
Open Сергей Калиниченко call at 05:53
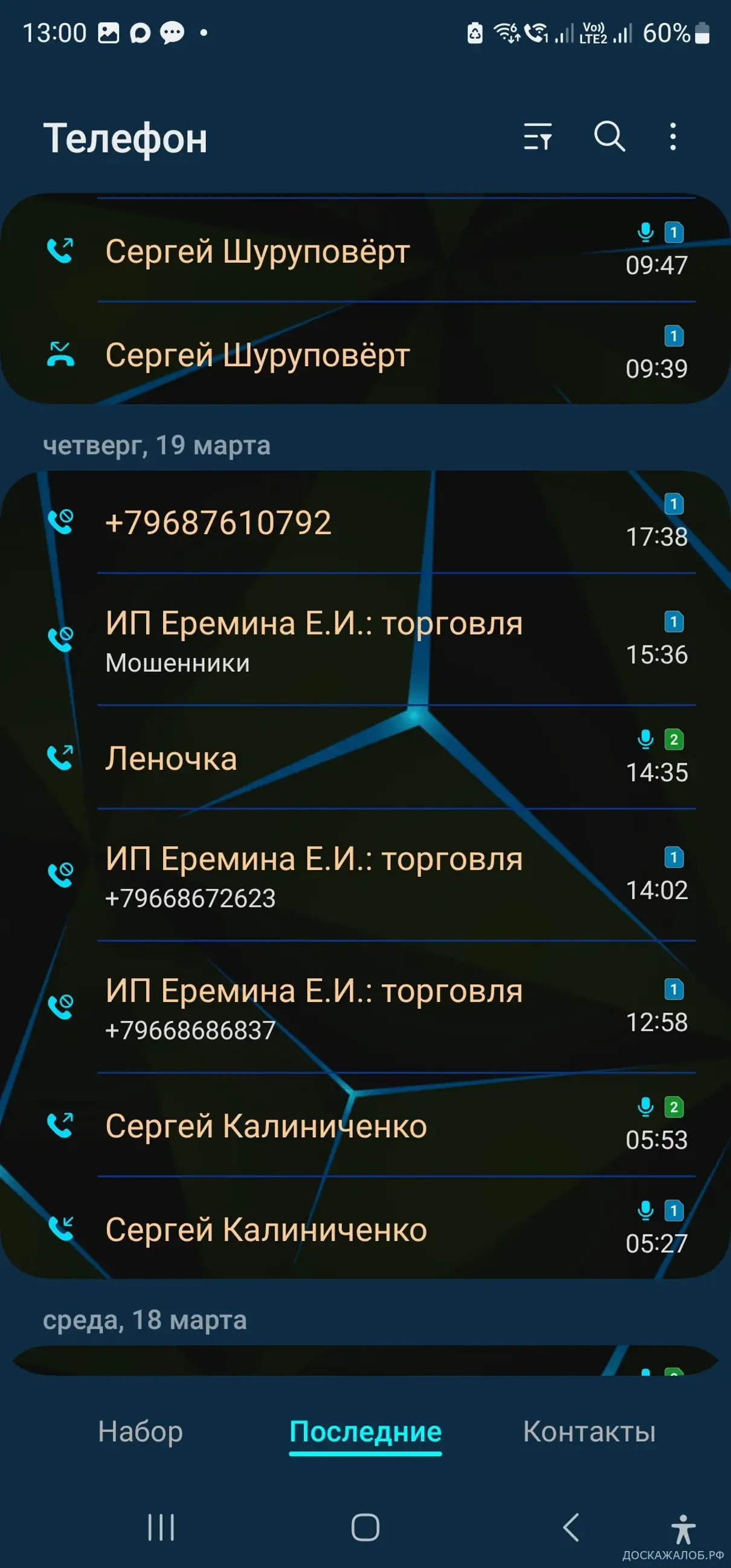click(365, 1126)
